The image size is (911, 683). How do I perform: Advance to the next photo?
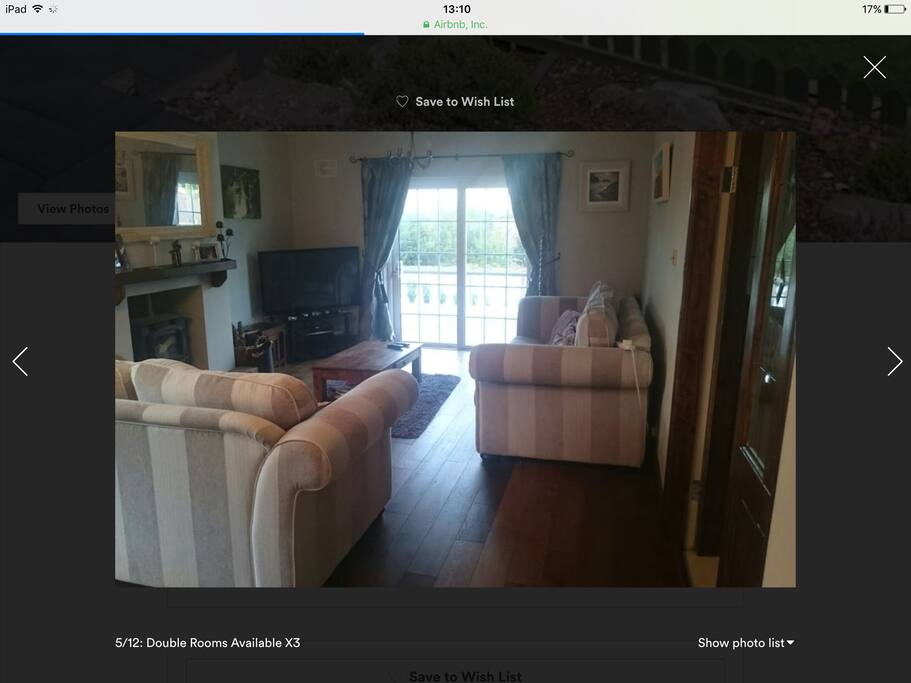[894, 361]
